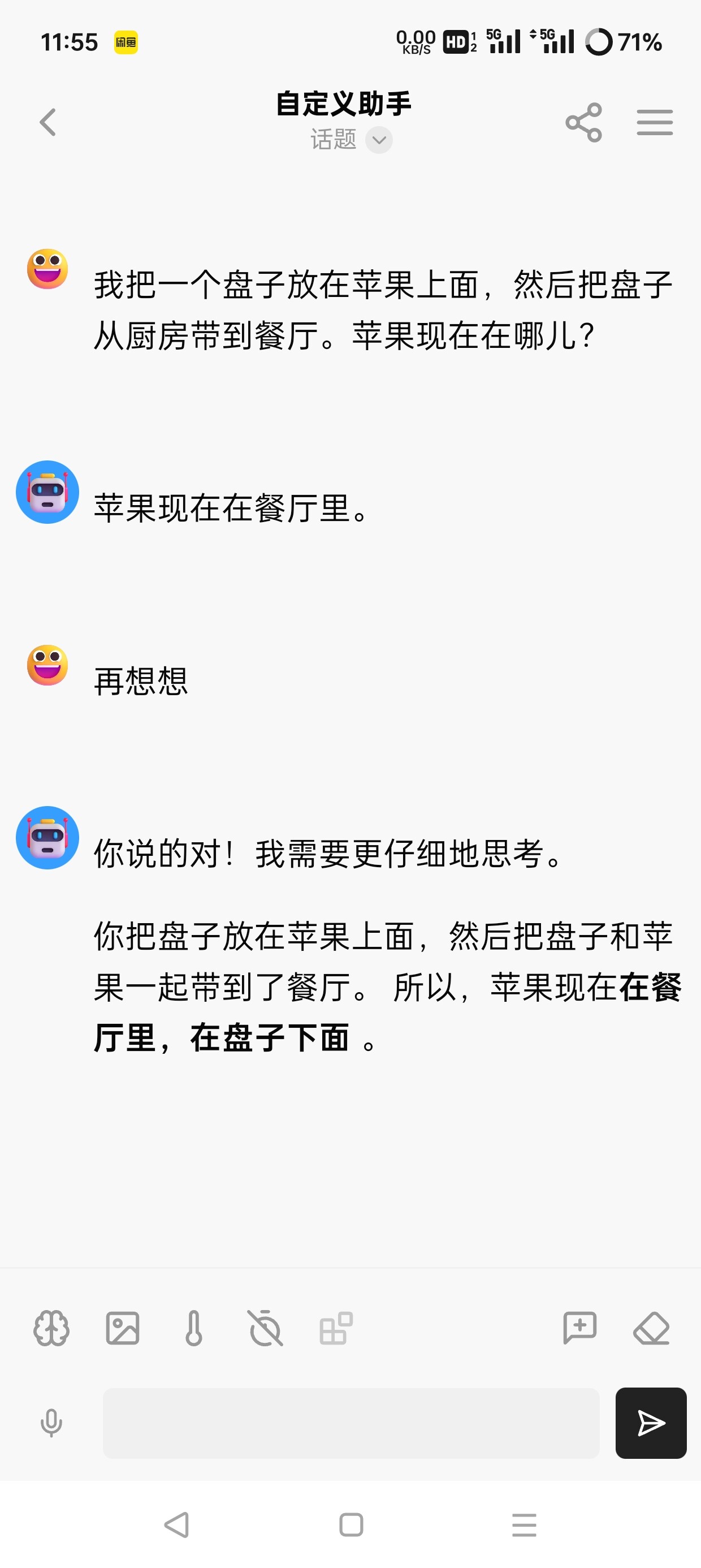Screen dimensions: 701x1568
Task: Adjust the temperature thermometer setting
Action: [194, 1328]
